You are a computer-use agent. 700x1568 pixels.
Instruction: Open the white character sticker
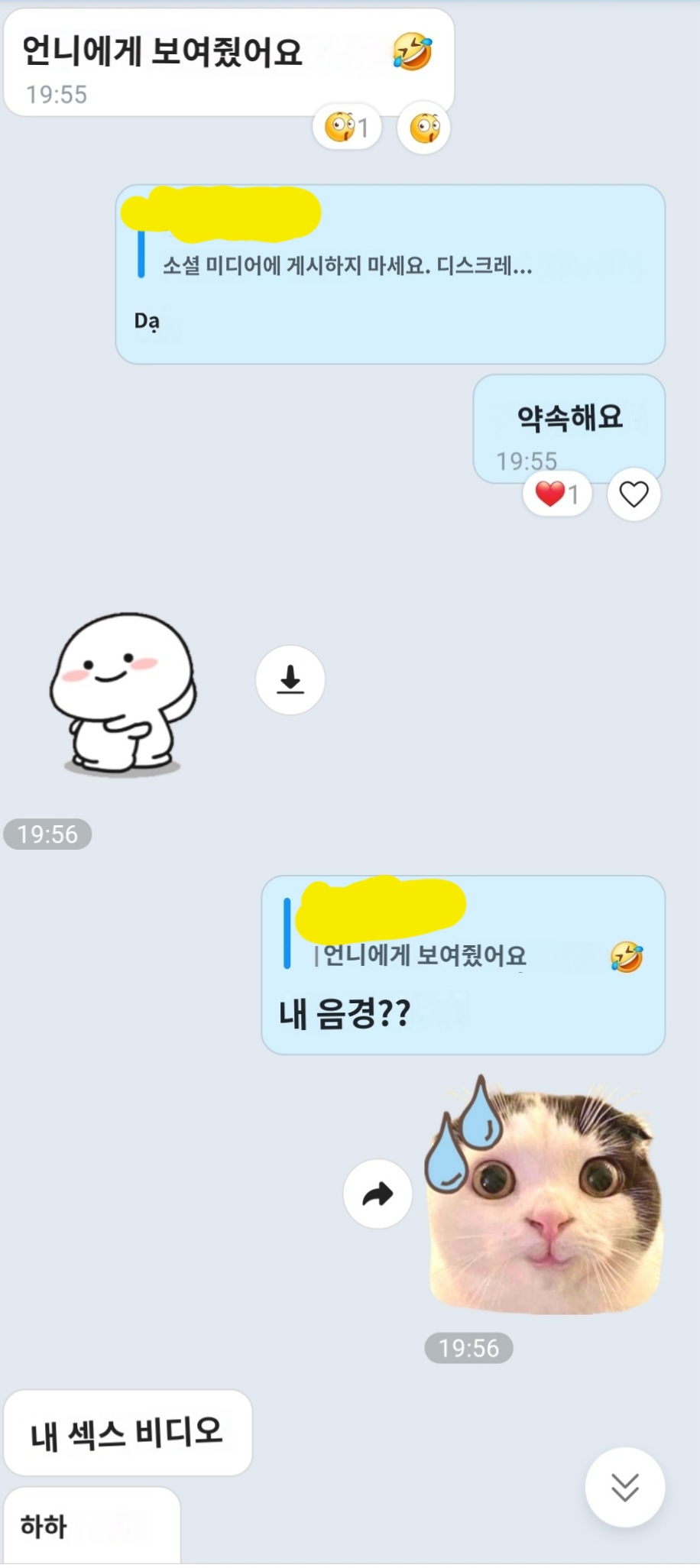pos(122,694)
